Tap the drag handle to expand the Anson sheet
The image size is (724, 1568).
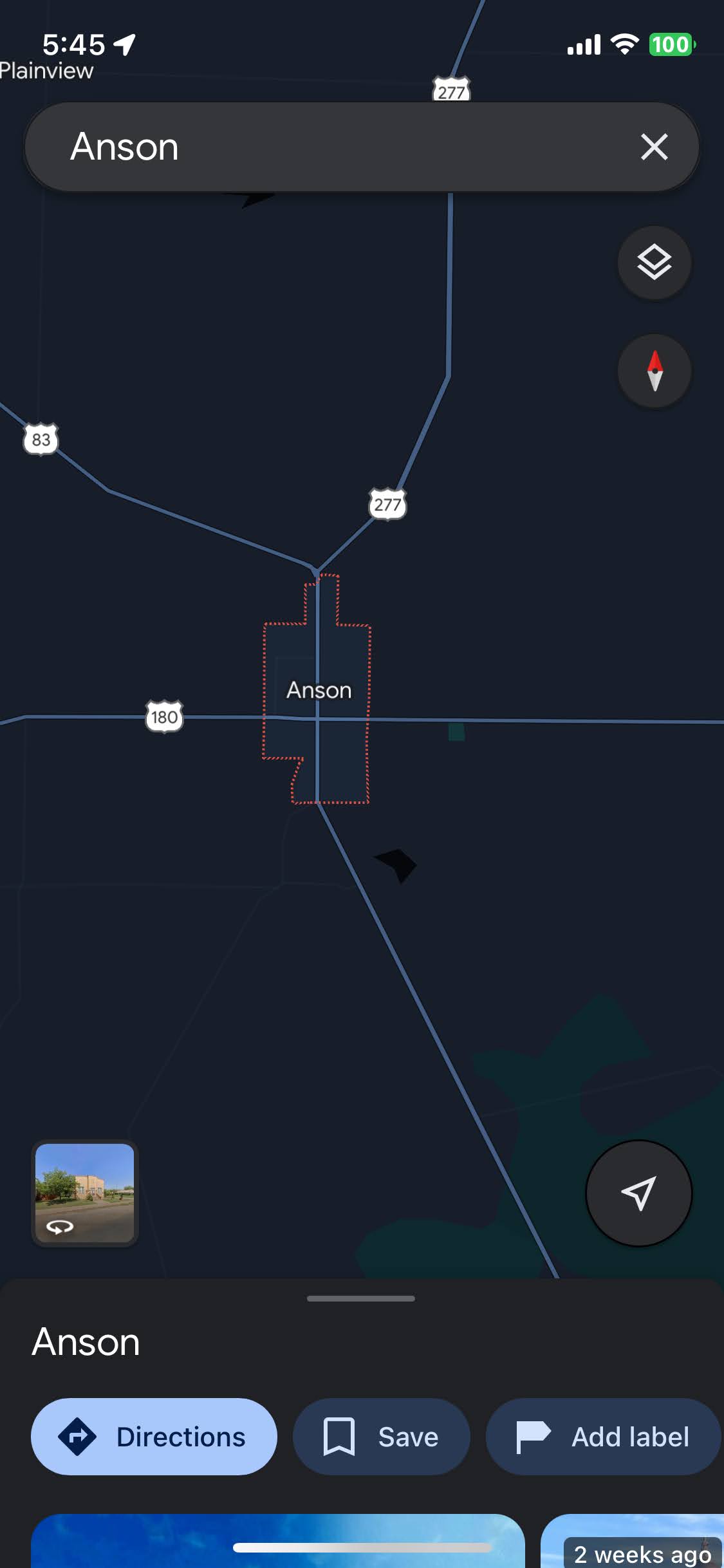tap(361, 1298)
